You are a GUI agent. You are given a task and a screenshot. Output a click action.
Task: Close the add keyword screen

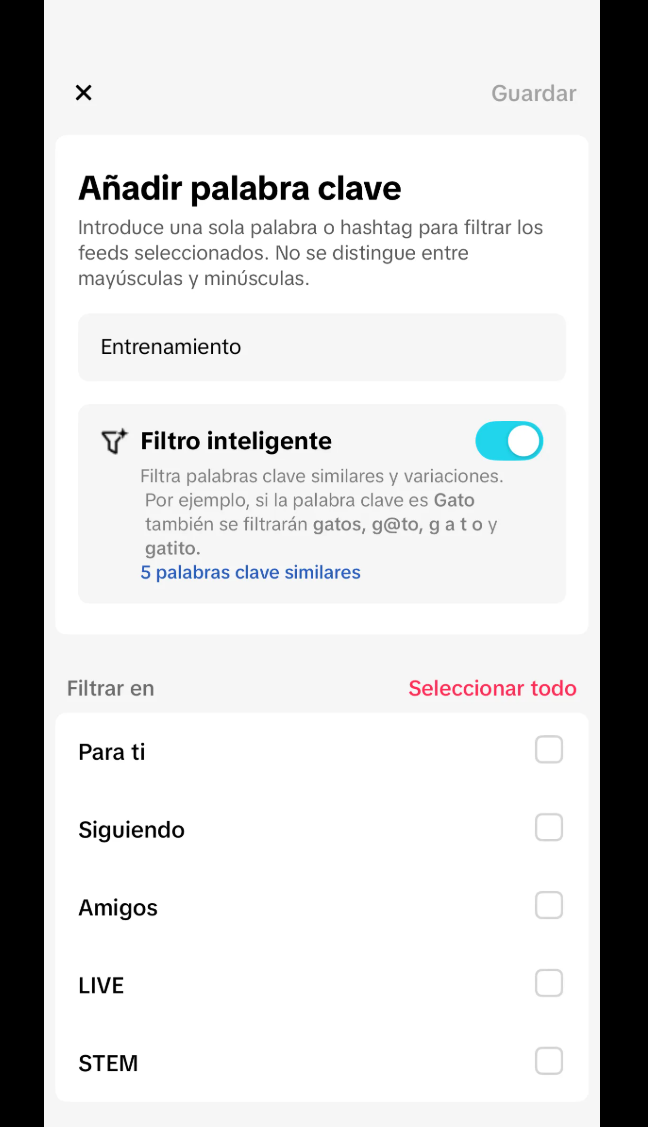(x=83, y=93)
